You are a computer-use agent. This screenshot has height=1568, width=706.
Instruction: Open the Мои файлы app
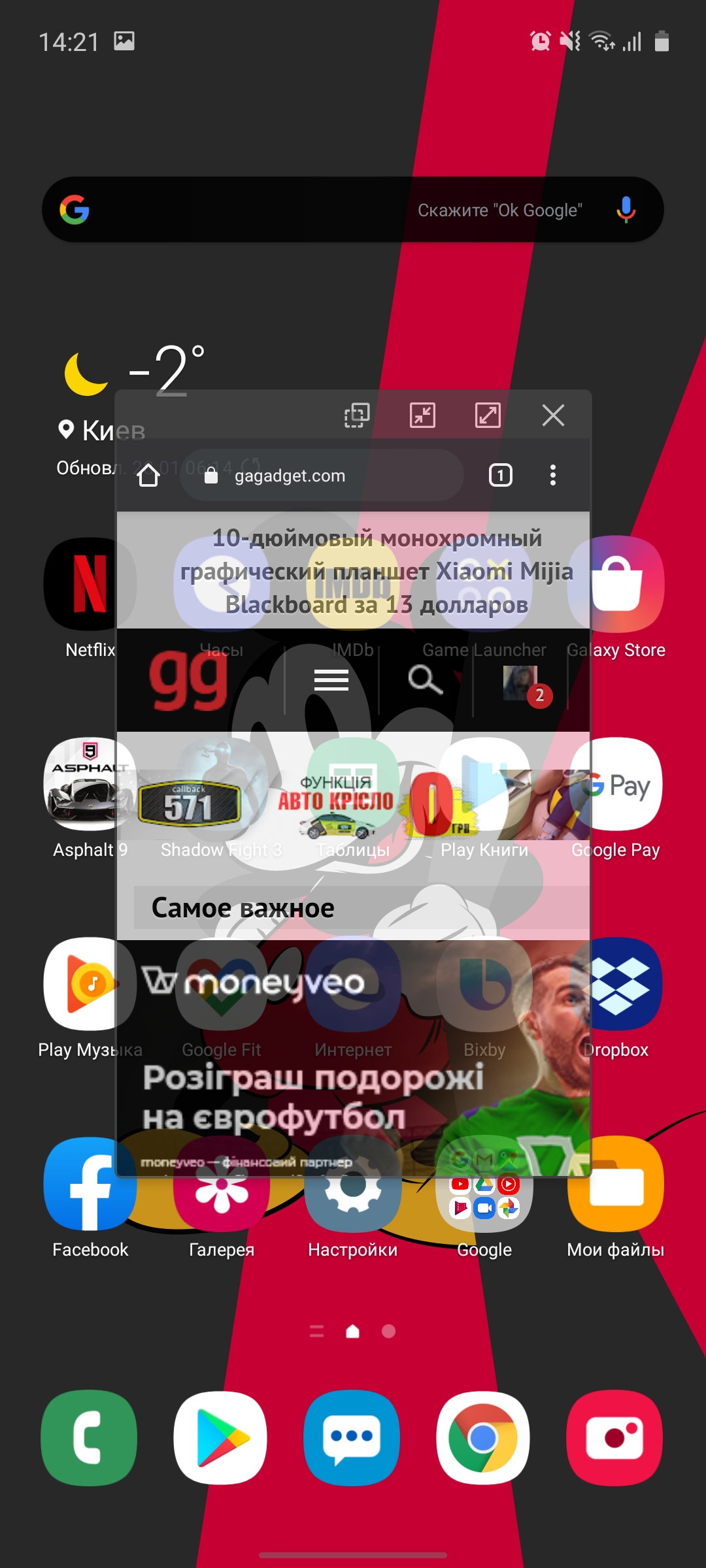(616, 1184)
